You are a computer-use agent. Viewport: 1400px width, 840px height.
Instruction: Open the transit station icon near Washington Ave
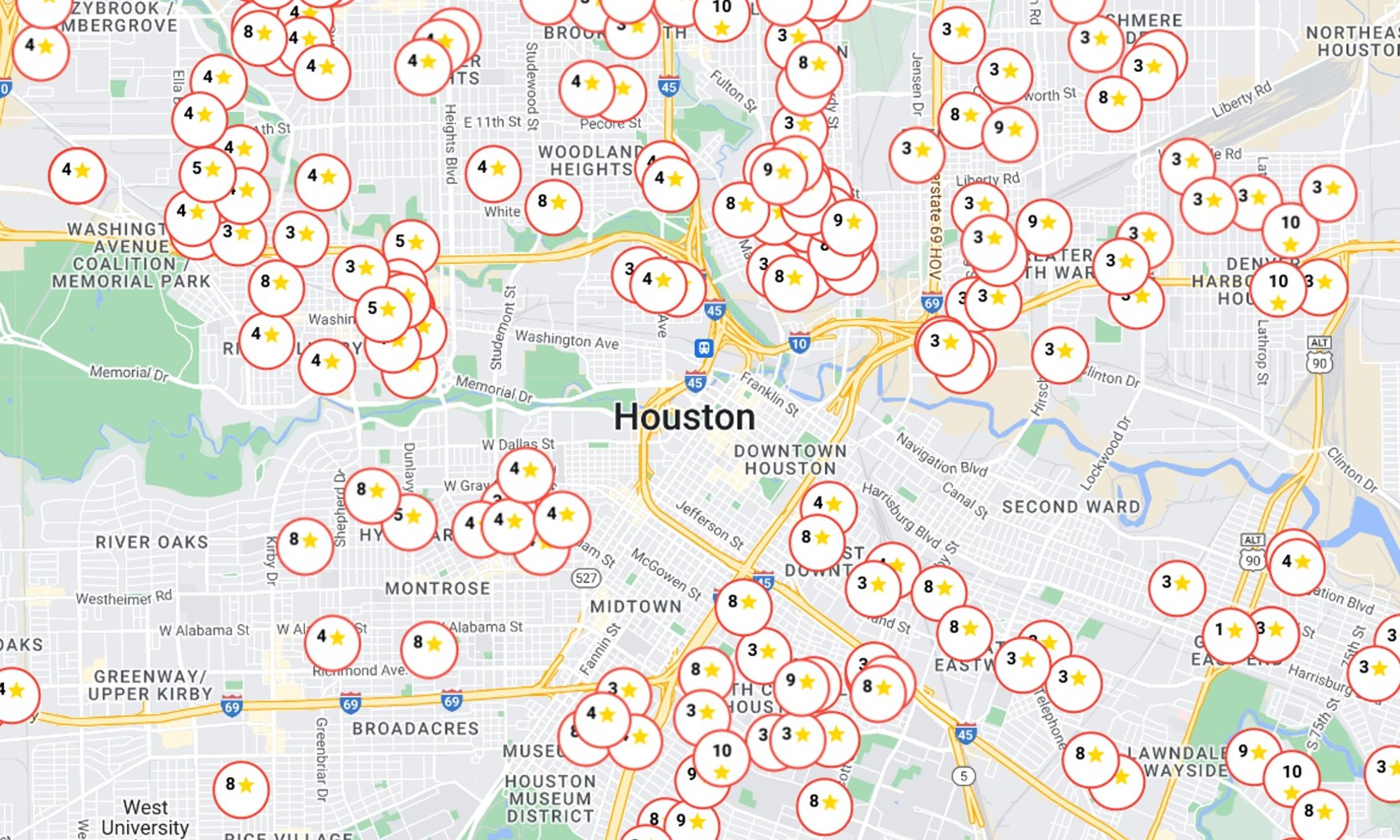pos(703,348)
